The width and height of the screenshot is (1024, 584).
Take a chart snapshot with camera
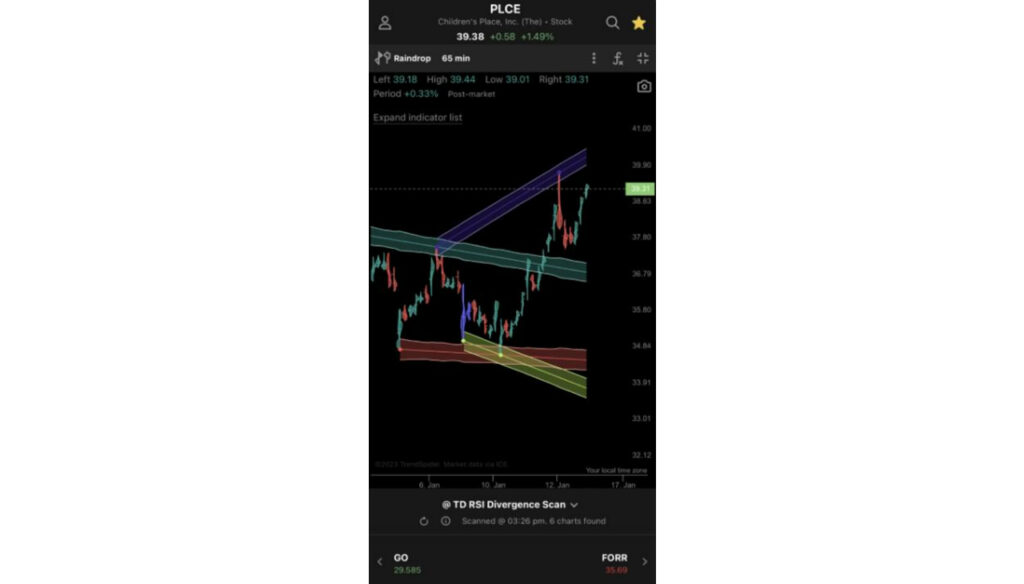pos(644,87)
